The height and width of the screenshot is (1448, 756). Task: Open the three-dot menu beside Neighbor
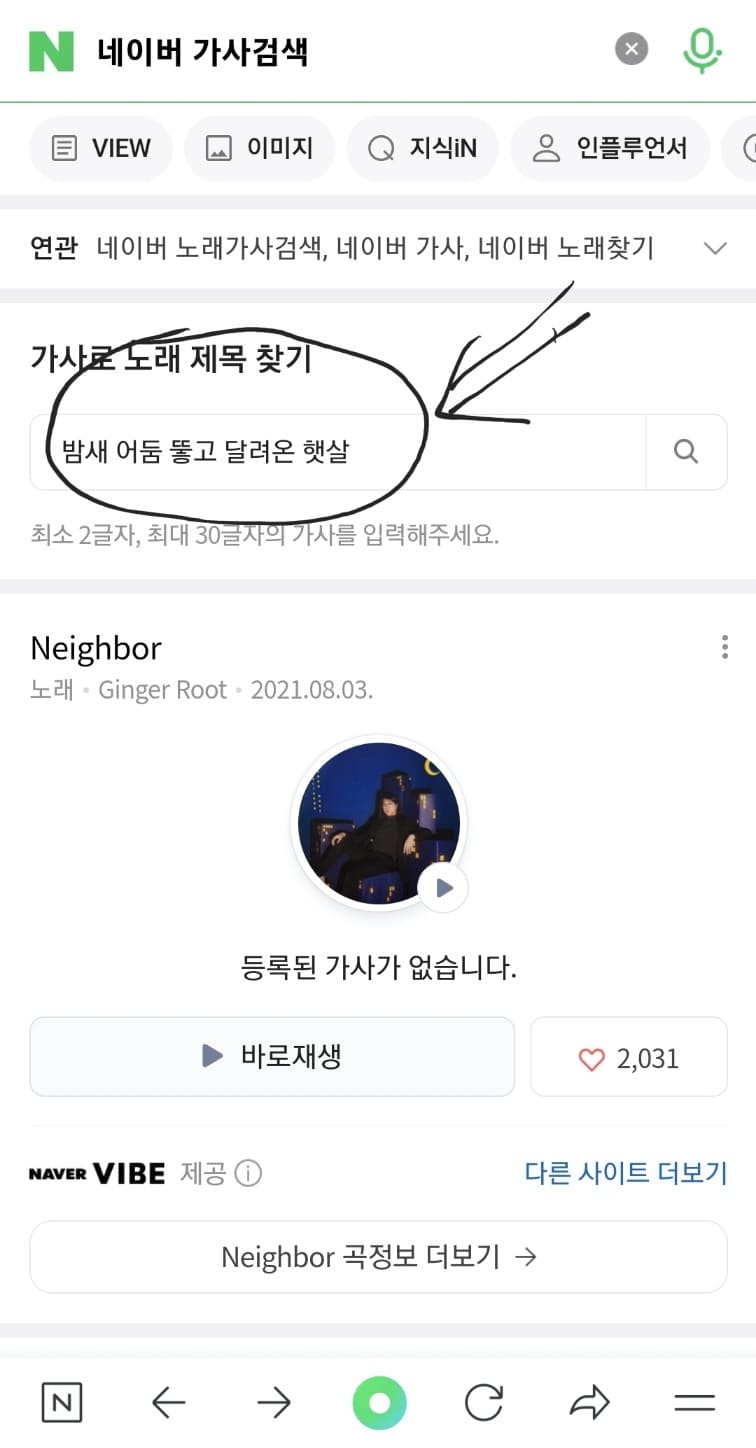tap(724, 647)
